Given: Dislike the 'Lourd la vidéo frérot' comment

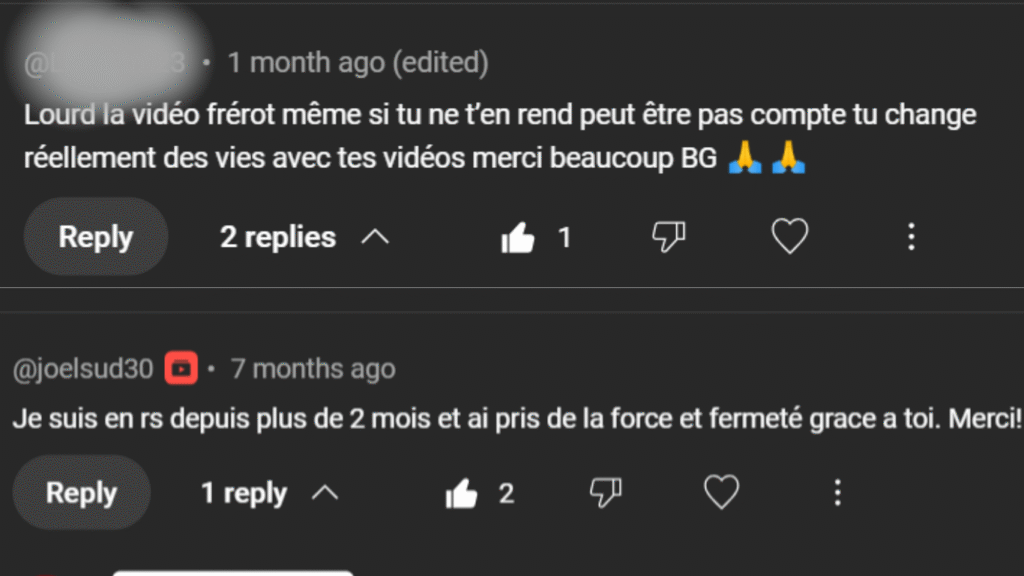Looking at the screenshot, I should tap(668, 237).
